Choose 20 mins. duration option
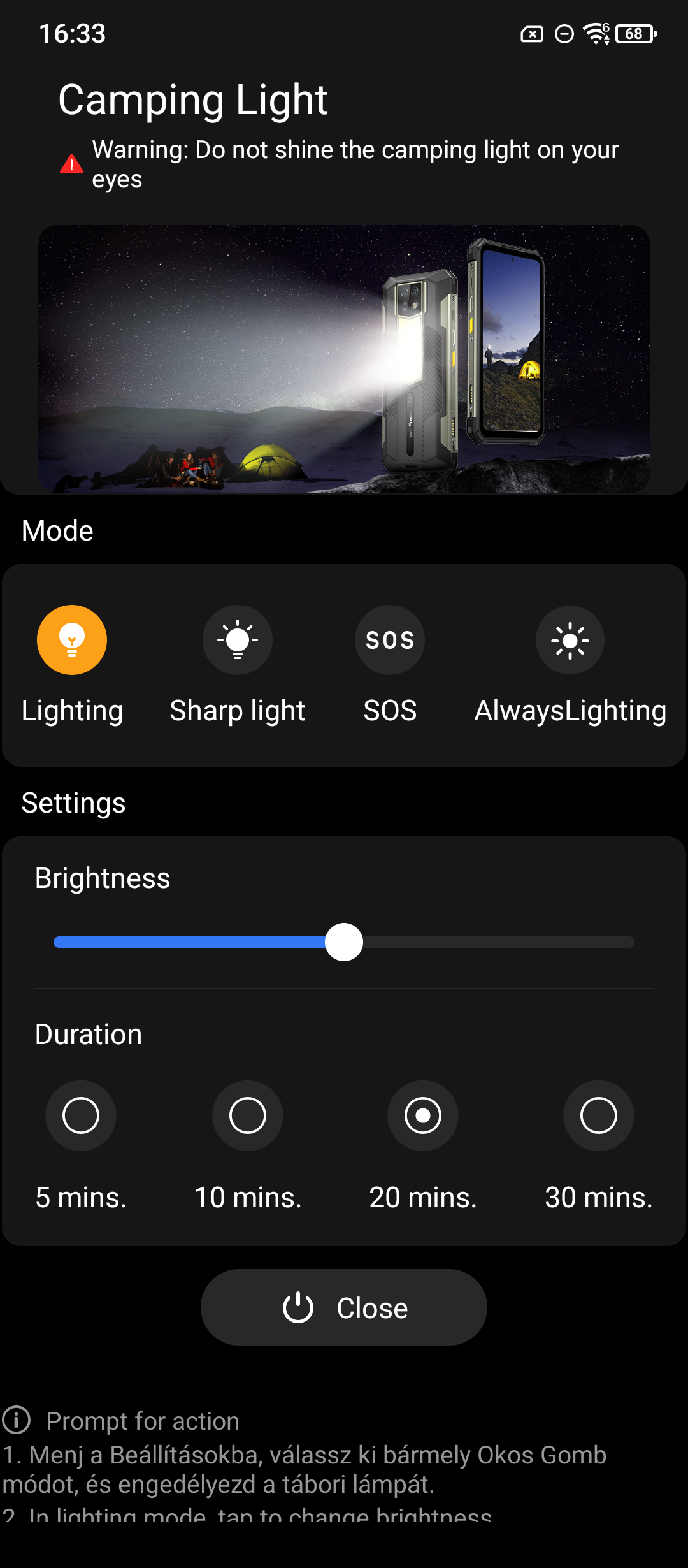688x1568 pixels. tap(423, 1115)
